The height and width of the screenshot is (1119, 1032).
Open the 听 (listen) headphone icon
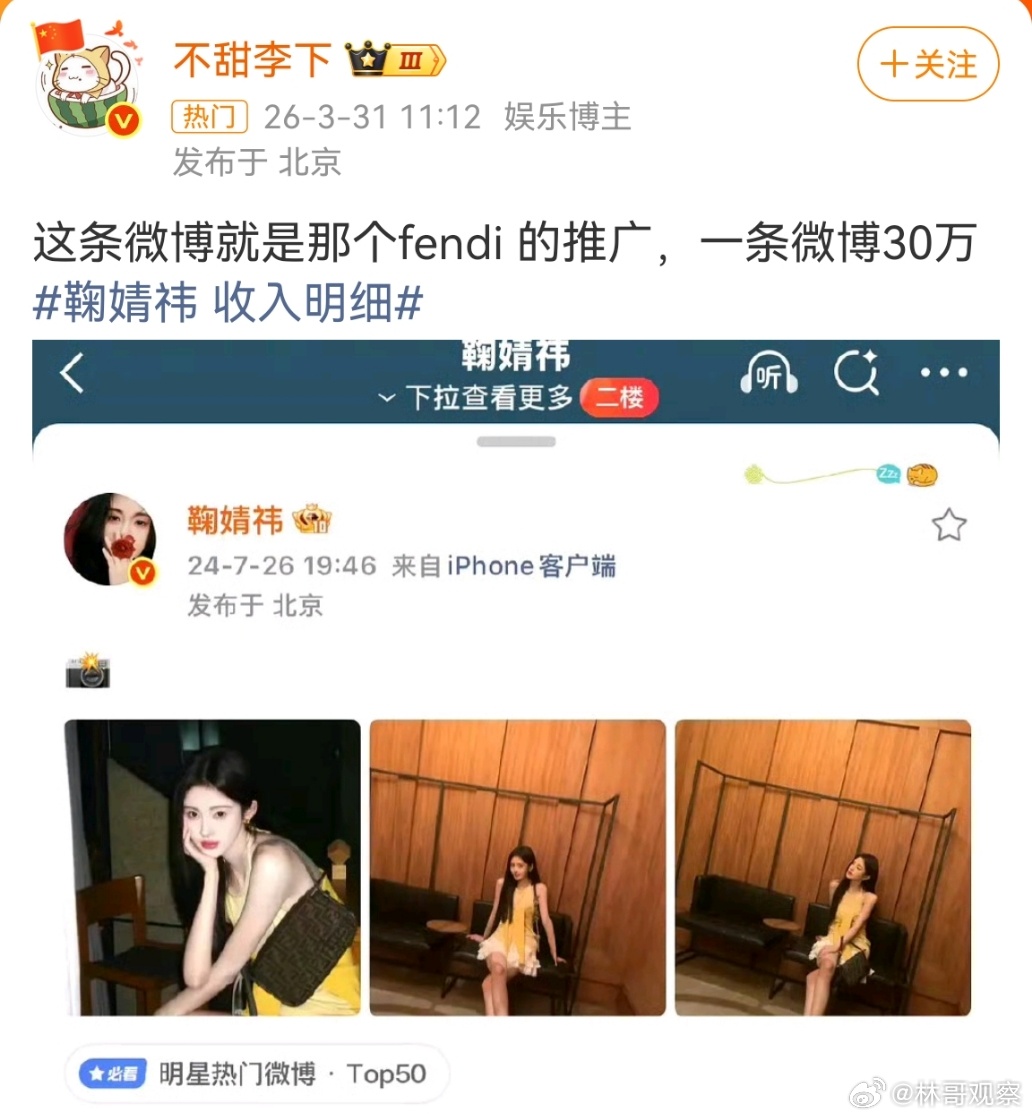pyautogui.click(x=769, y=373)
